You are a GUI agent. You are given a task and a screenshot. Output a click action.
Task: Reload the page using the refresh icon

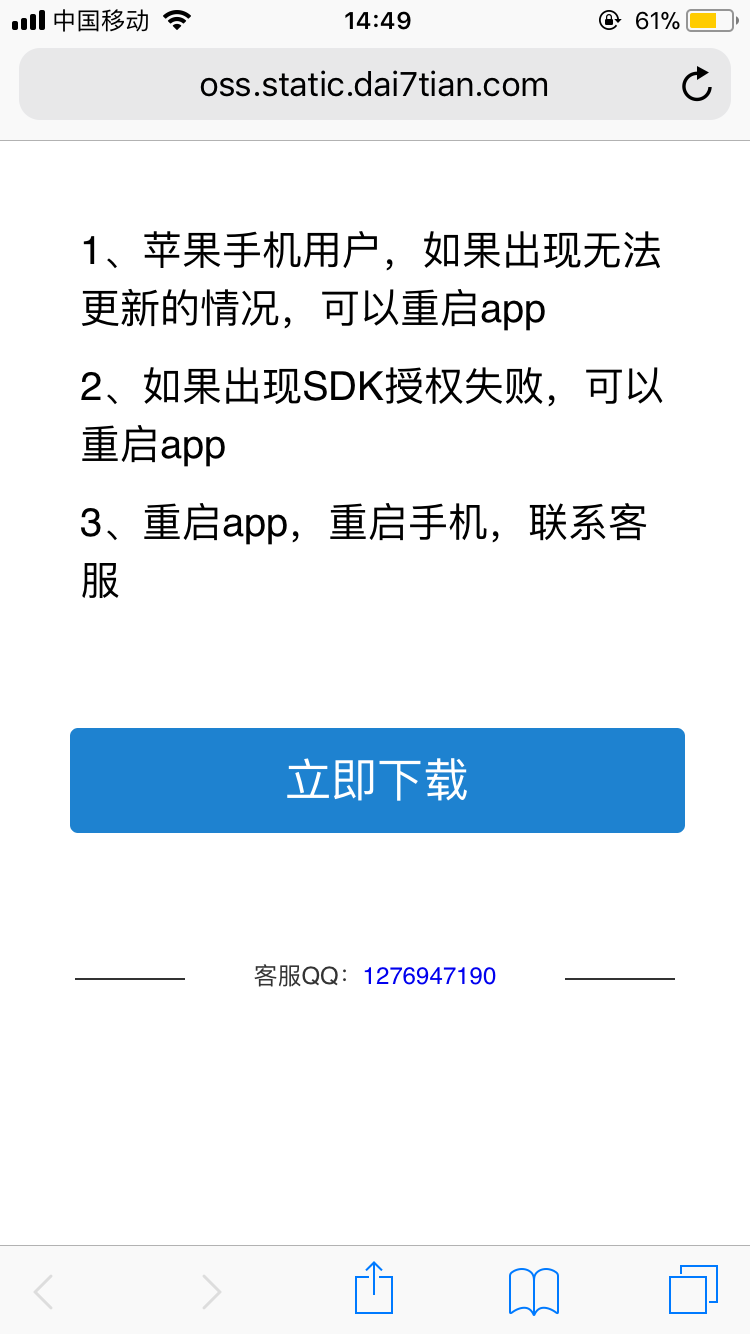(697, 84)
